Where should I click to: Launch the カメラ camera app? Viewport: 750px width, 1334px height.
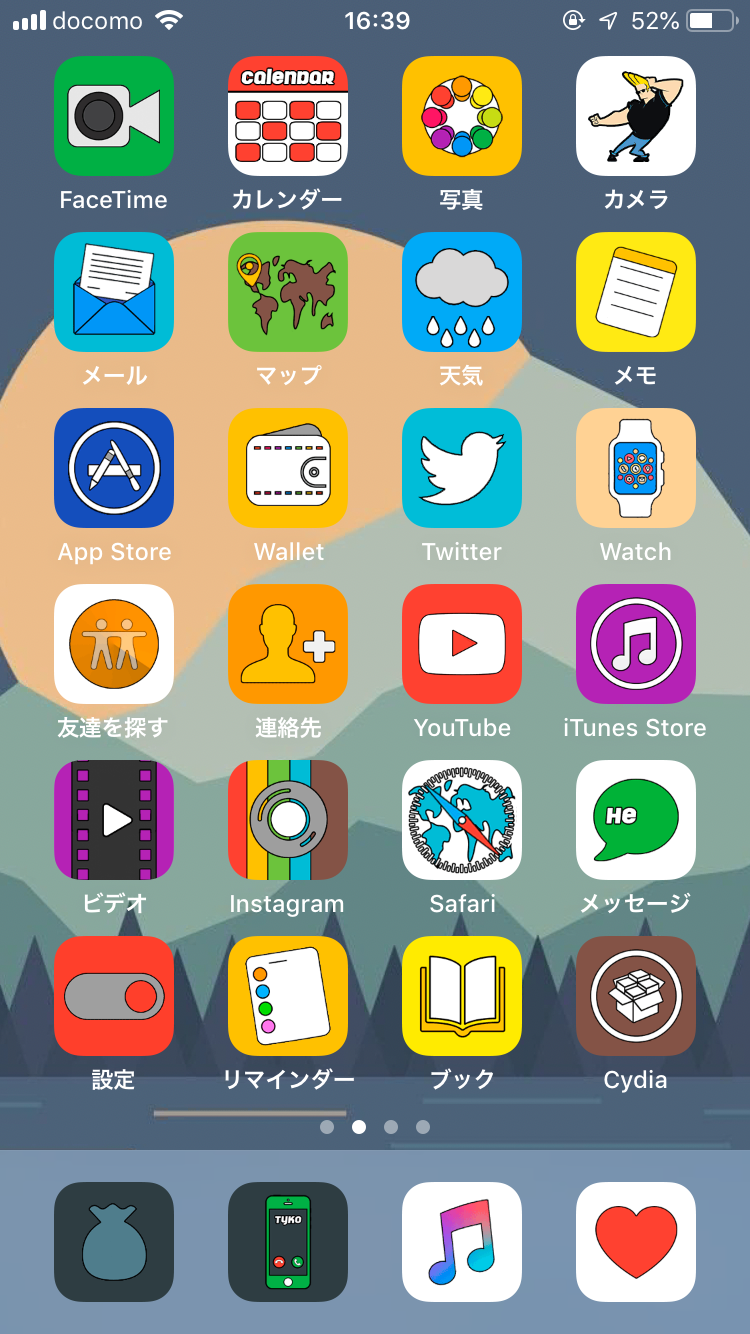(x=636, y=116)
